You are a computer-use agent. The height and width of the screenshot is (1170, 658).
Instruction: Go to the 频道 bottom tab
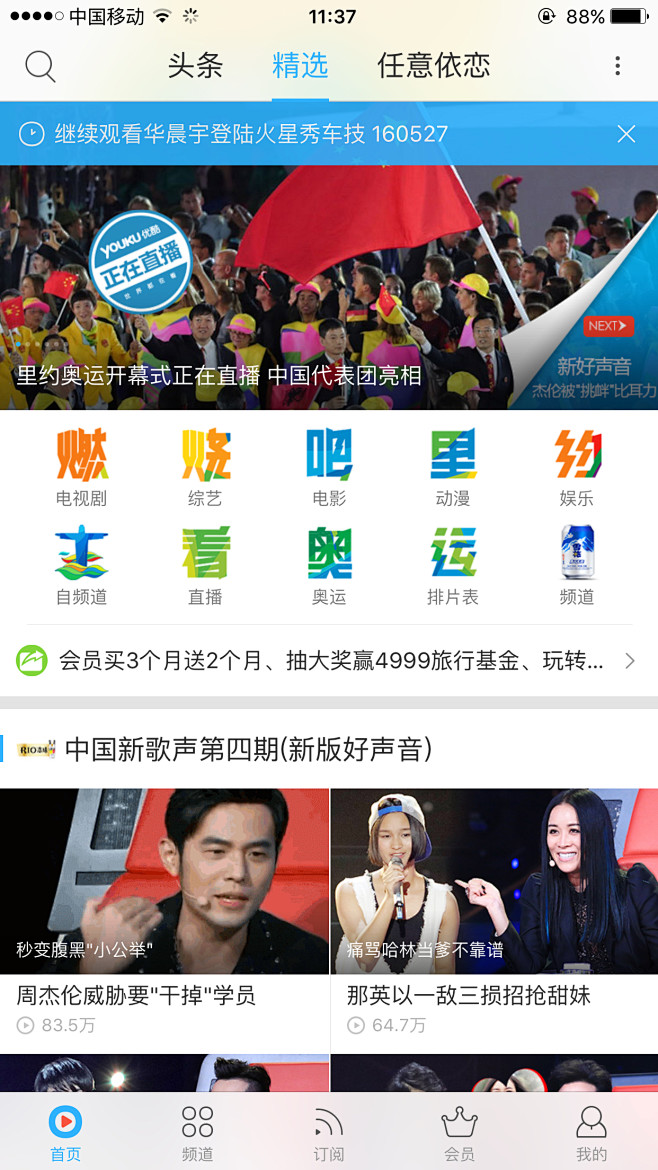pos(197,1133)
